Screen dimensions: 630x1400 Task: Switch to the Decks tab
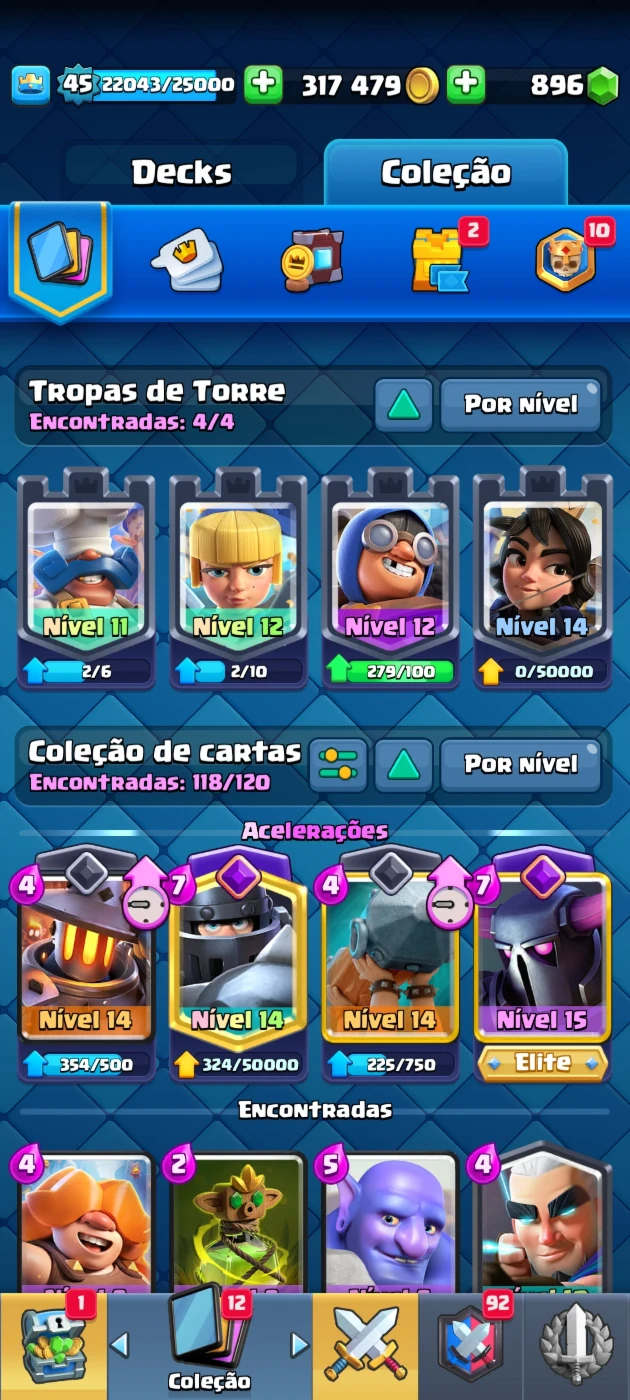[x=182, y=172]
